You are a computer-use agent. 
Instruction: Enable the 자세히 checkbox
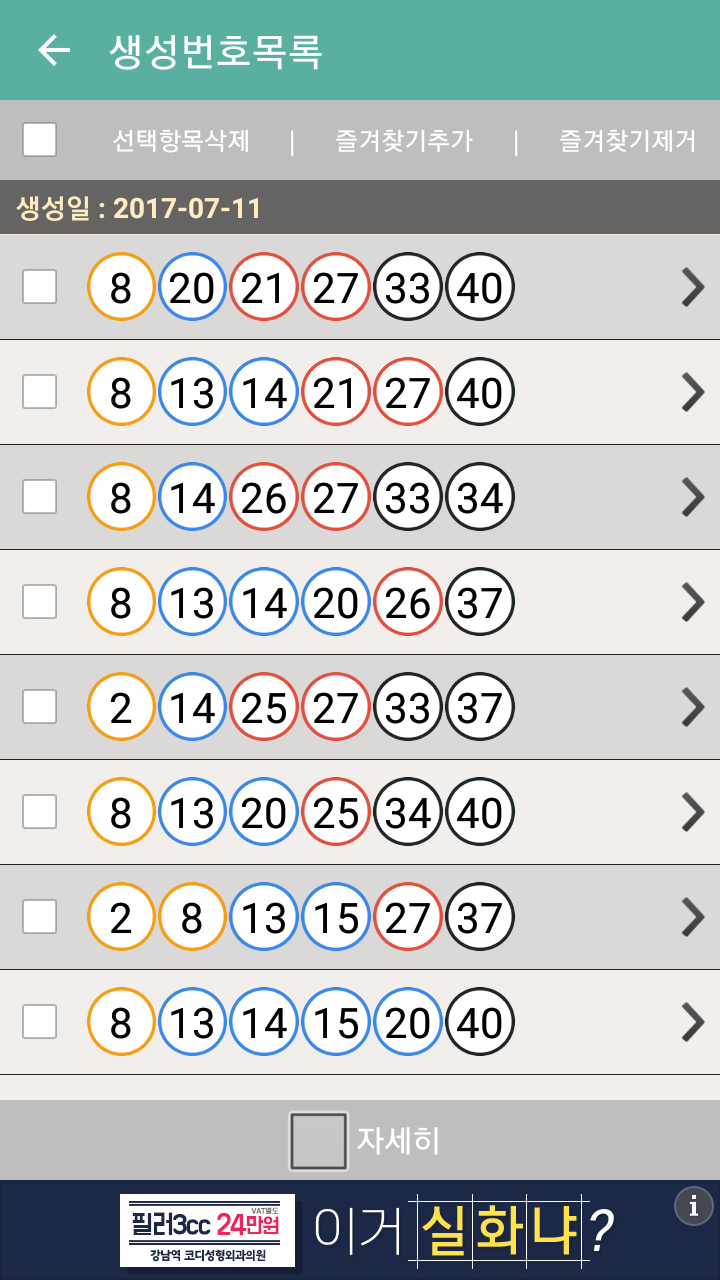click(x=318, y=1141)
